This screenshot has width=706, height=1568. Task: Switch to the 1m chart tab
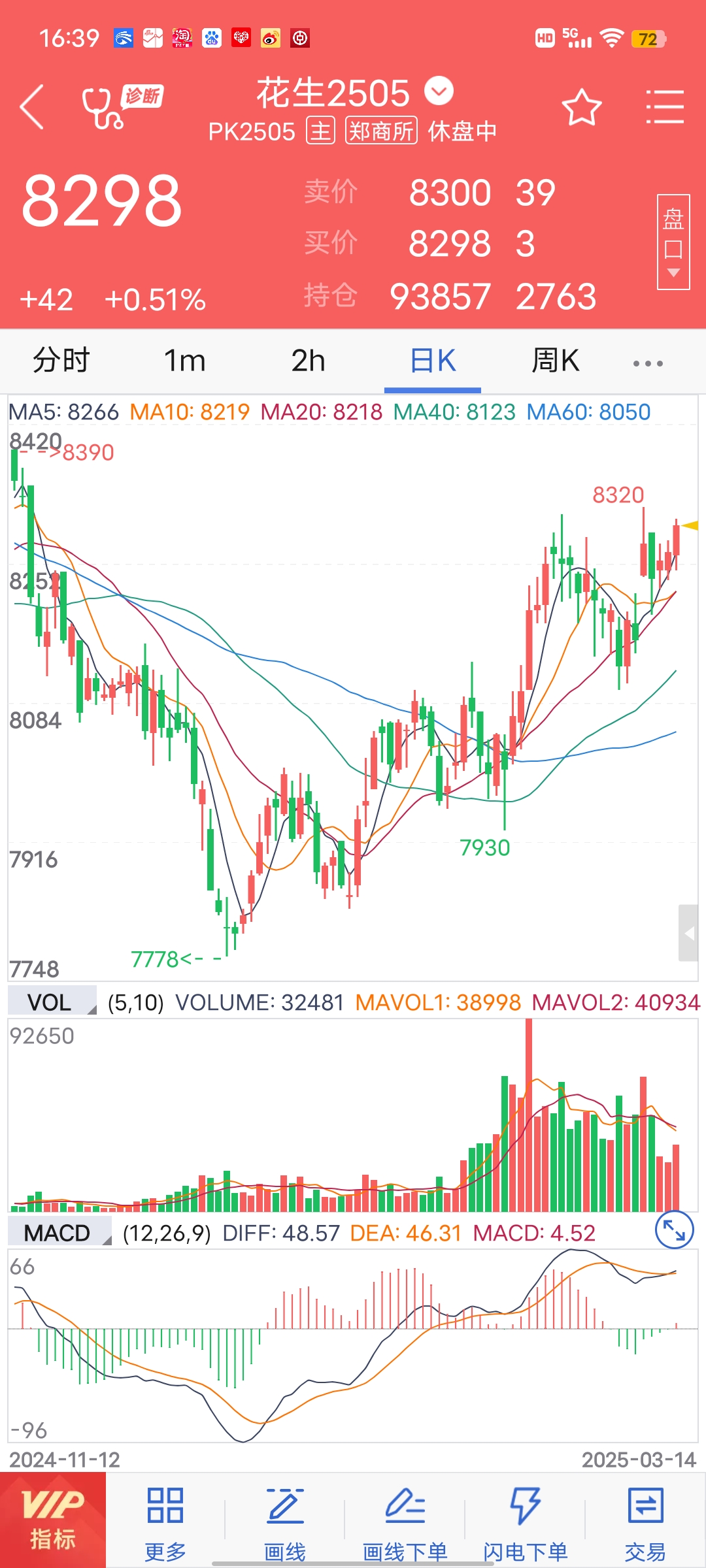pos(184,361)
